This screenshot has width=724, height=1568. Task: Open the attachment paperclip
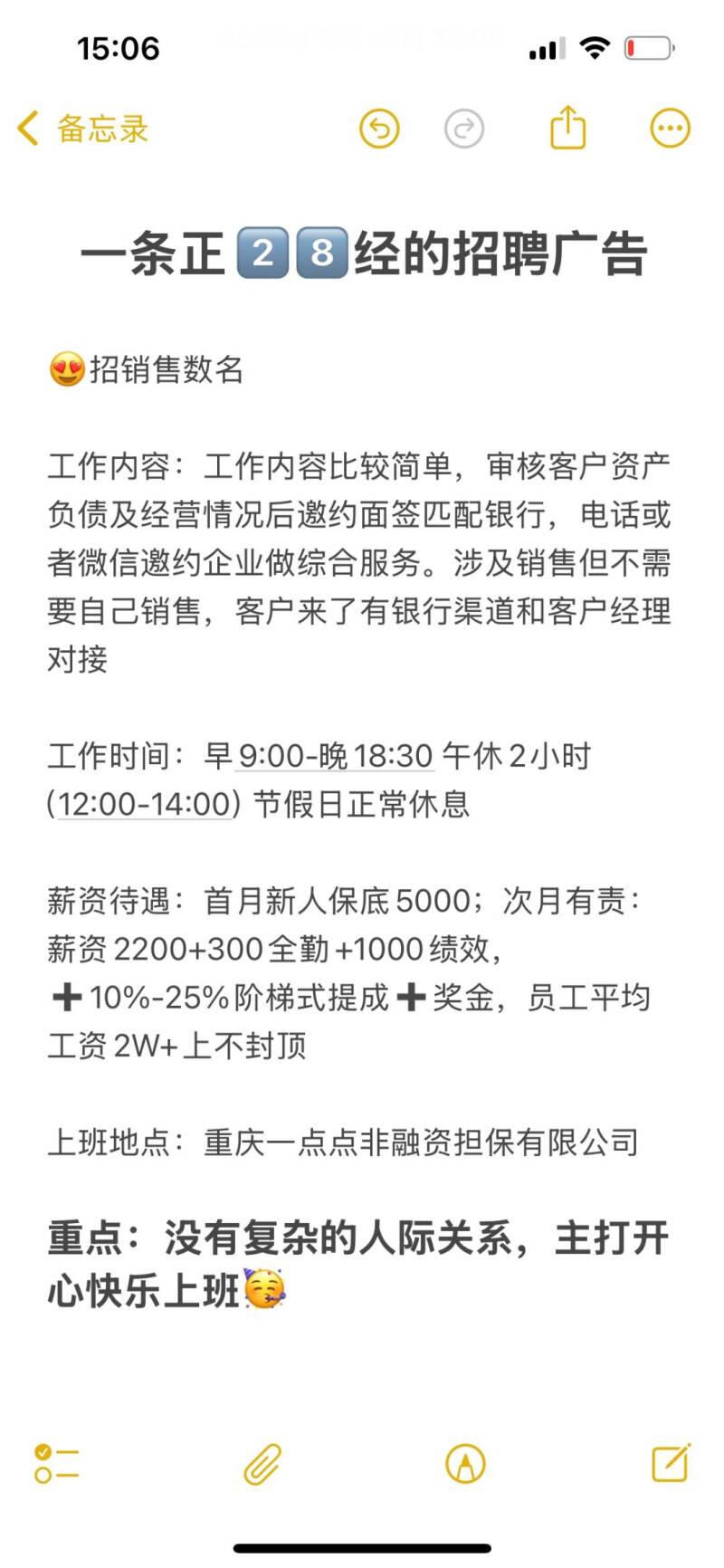pyautogui.click(x=262, y=1464)
